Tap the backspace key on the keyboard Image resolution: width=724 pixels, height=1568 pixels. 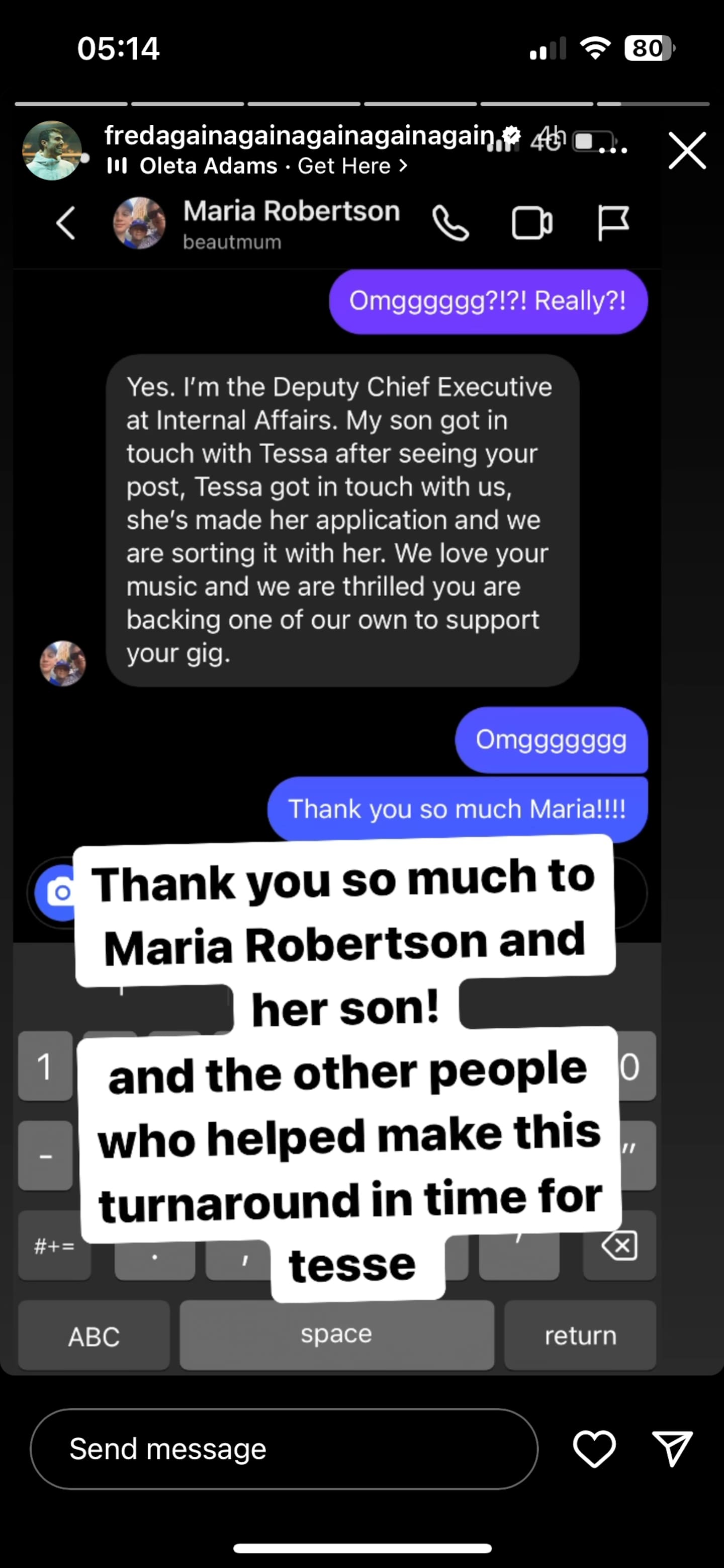coord(619,1245)
